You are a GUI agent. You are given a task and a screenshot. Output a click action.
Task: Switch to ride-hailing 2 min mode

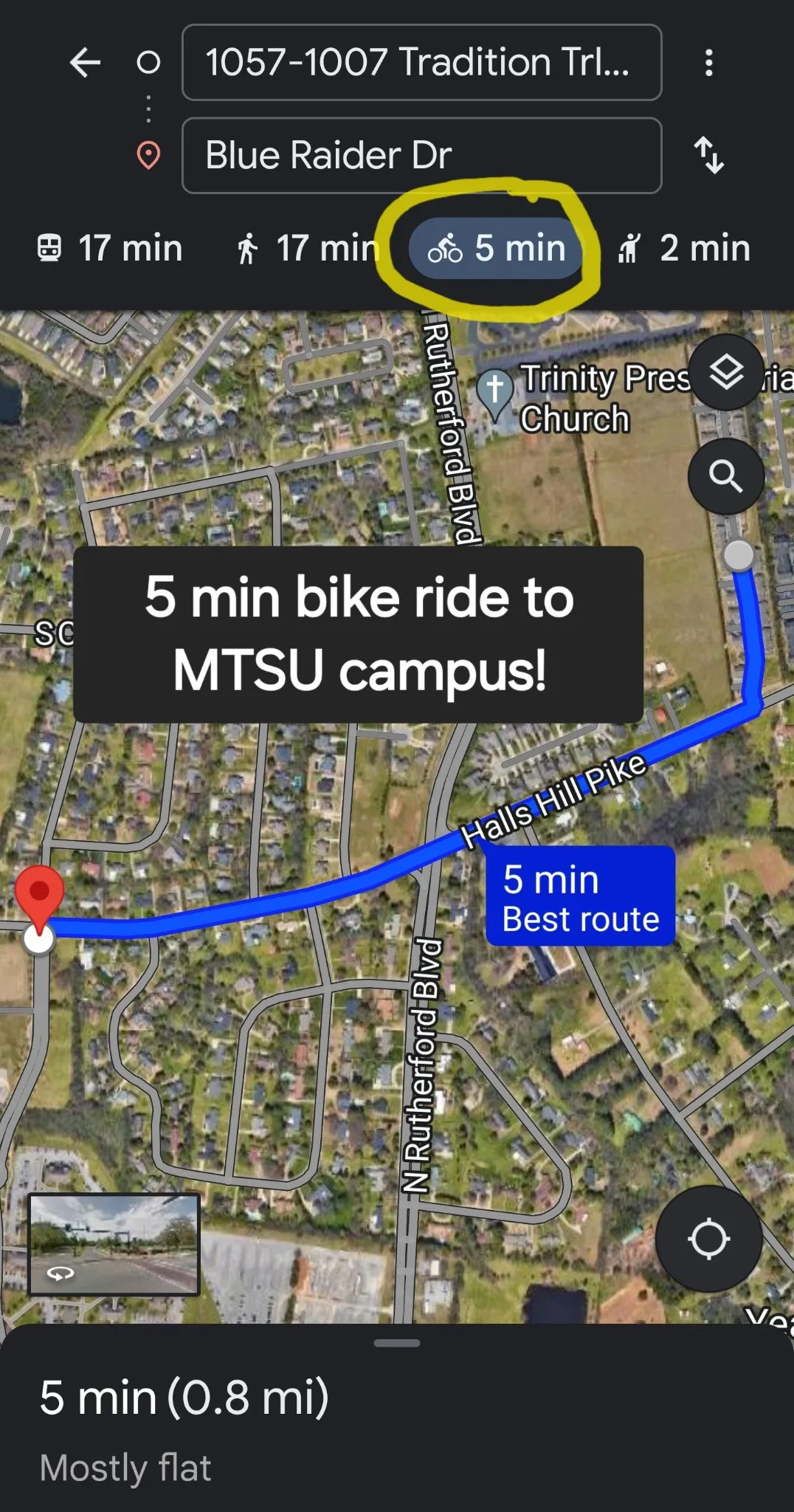pyautogui.click(x=684, y=248)
